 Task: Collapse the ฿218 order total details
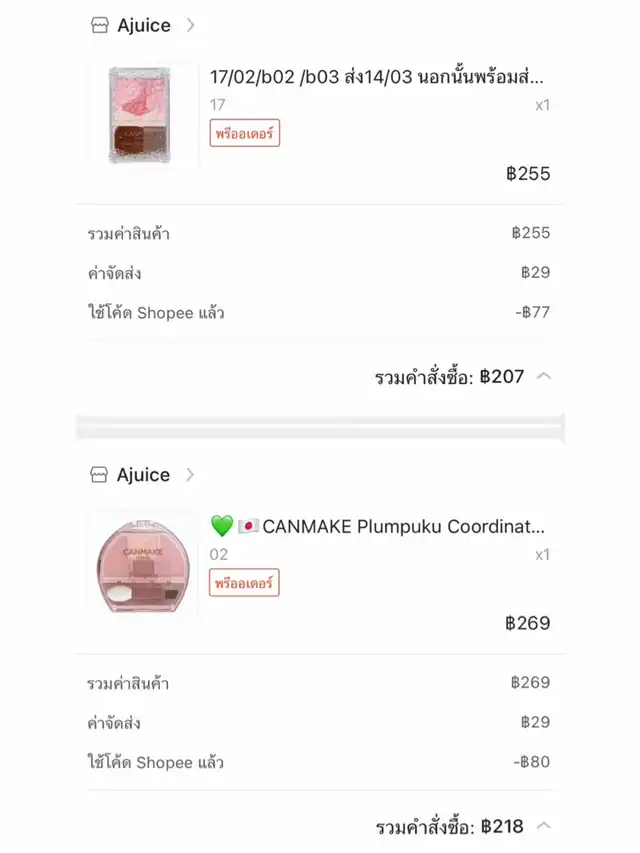[544, 827]
